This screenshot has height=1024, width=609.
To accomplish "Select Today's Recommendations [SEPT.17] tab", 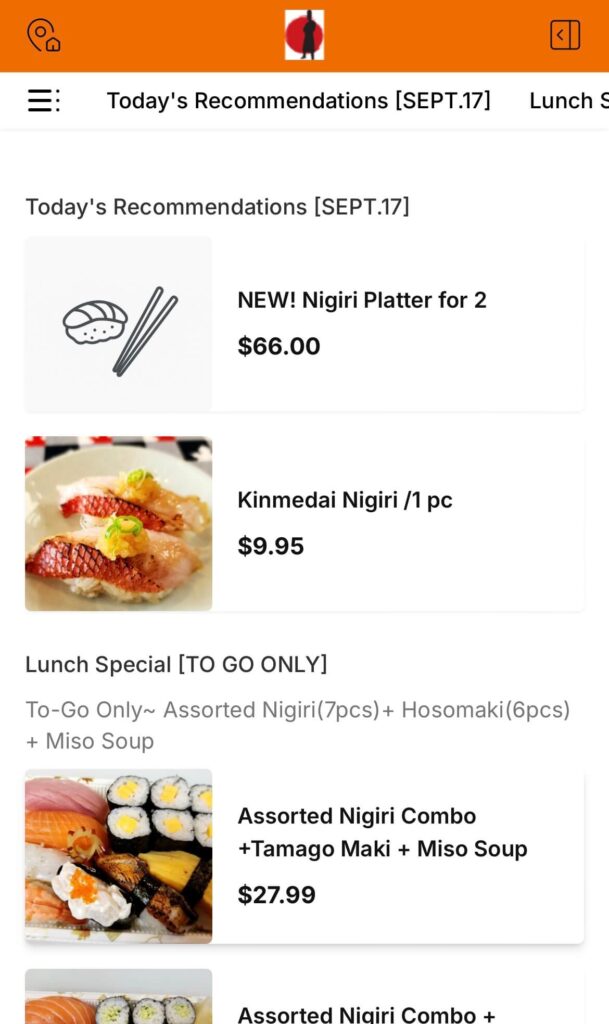I will (298, 101).
